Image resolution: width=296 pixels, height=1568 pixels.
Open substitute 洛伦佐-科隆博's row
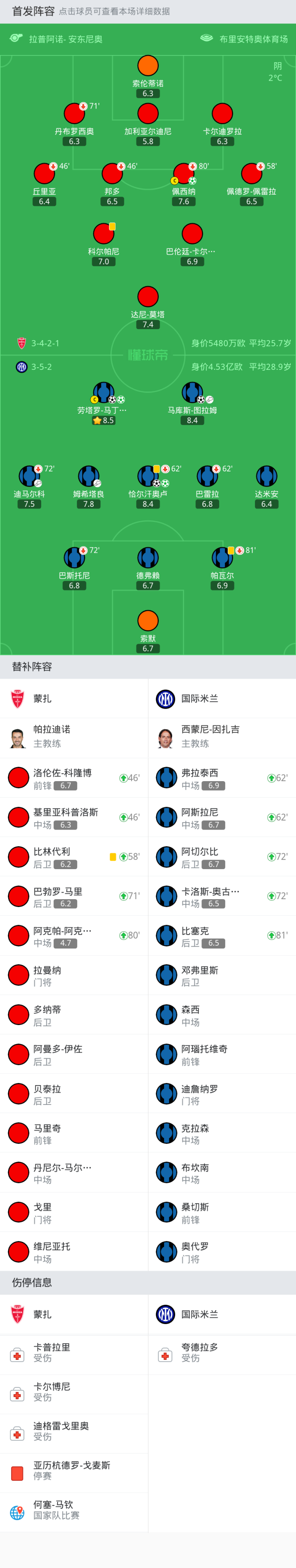74,778
